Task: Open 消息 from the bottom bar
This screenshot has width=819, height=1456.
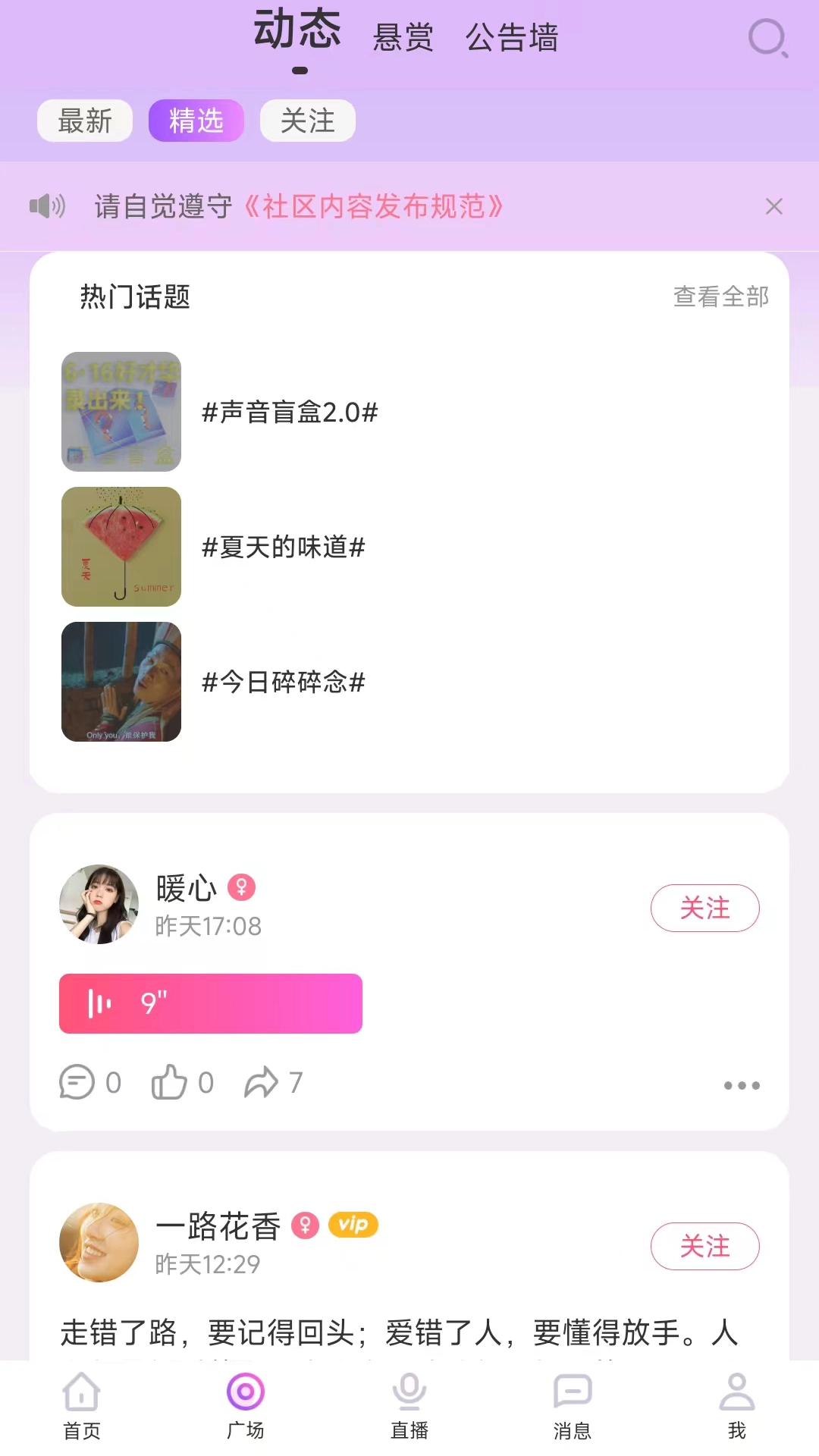Action: tap(573, 1412)
